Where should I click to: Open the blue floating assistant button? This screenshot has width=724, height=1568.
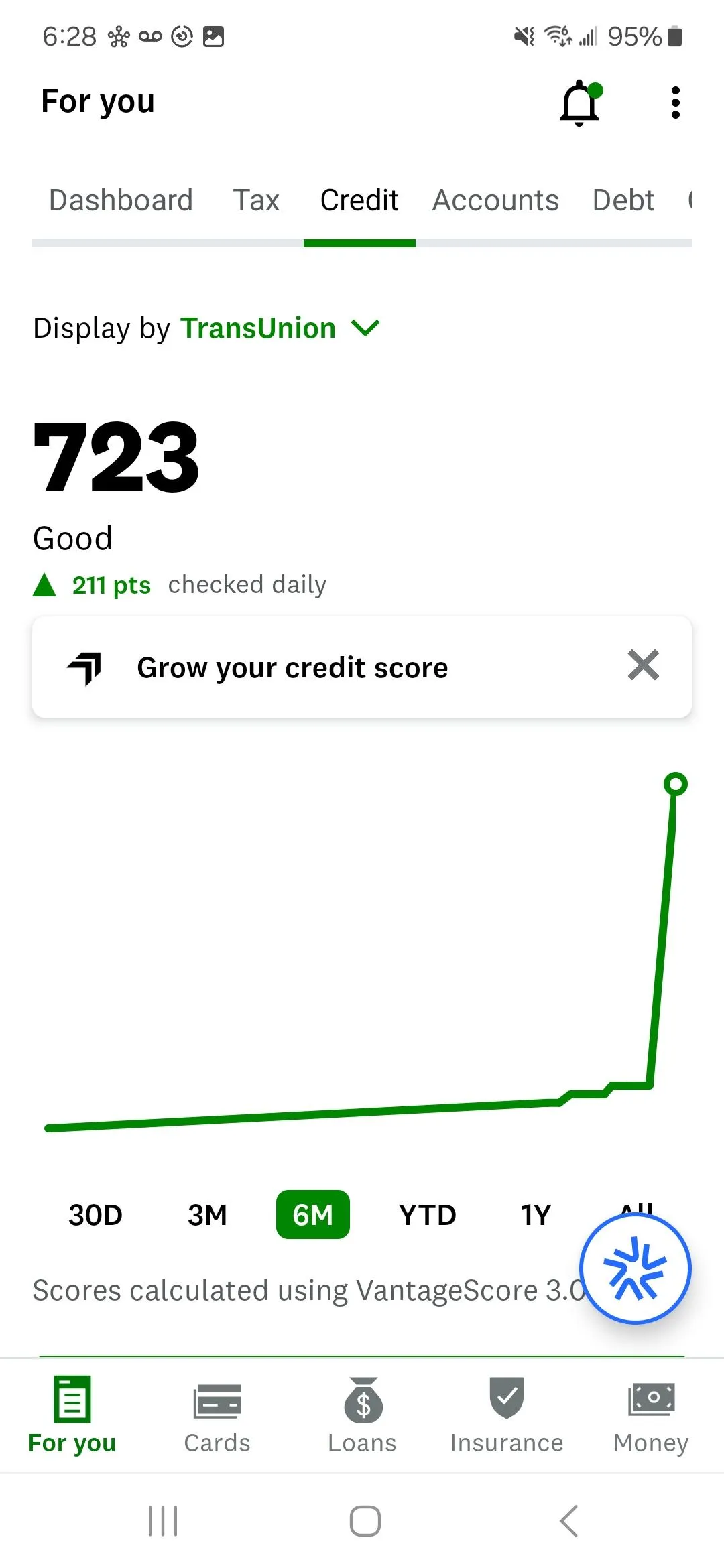point(635,1268)
